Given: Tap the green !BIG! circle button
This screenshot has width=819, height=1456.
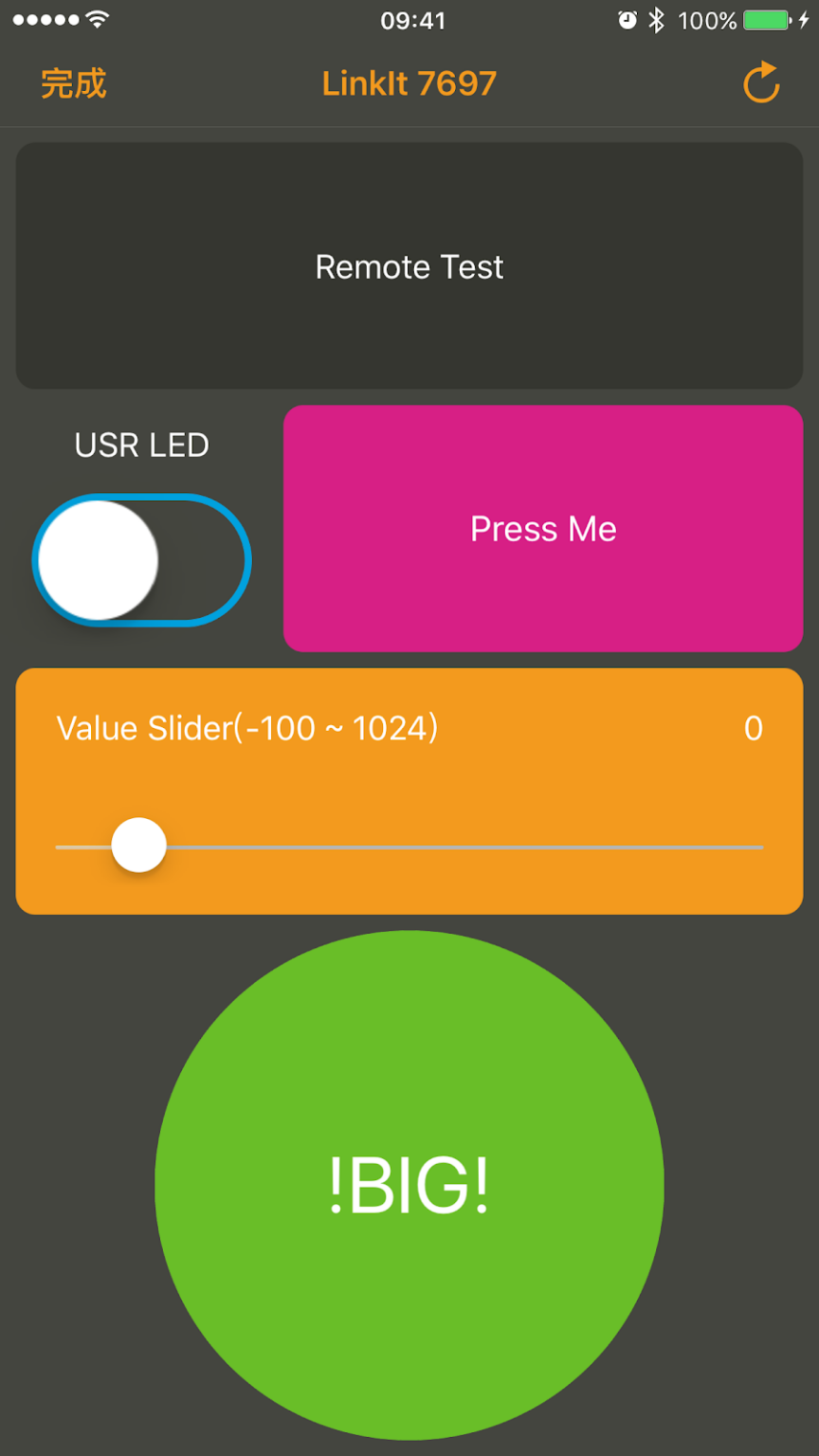Looking at the screenshot, I should pyautogui.click(x=409, y=1185).
